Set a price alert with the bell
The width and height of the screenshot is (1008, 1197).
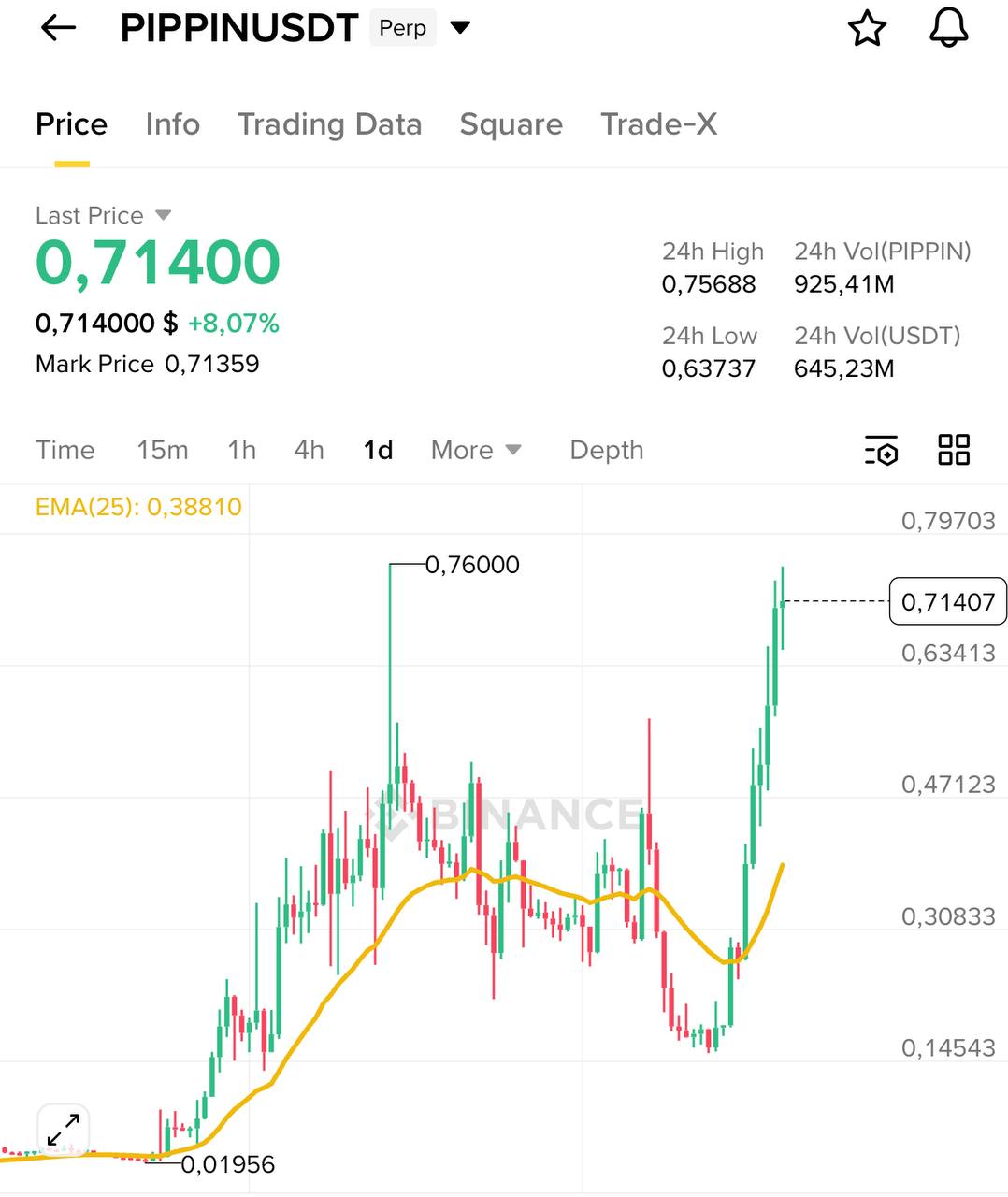coord(948,29)
